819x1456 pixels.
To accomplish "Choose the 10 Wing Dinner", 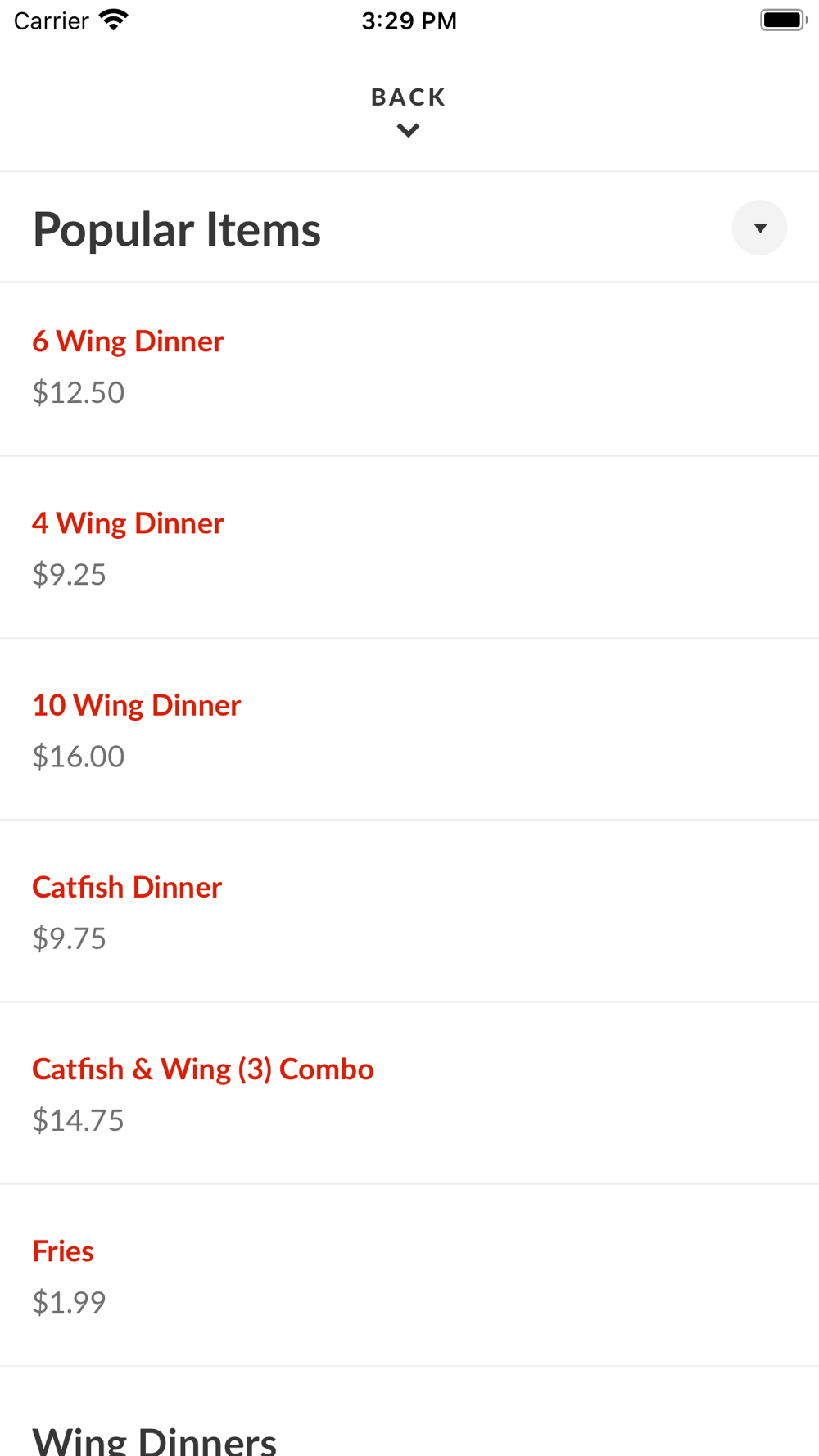I will pyautogui.click(x=409, y=730).
